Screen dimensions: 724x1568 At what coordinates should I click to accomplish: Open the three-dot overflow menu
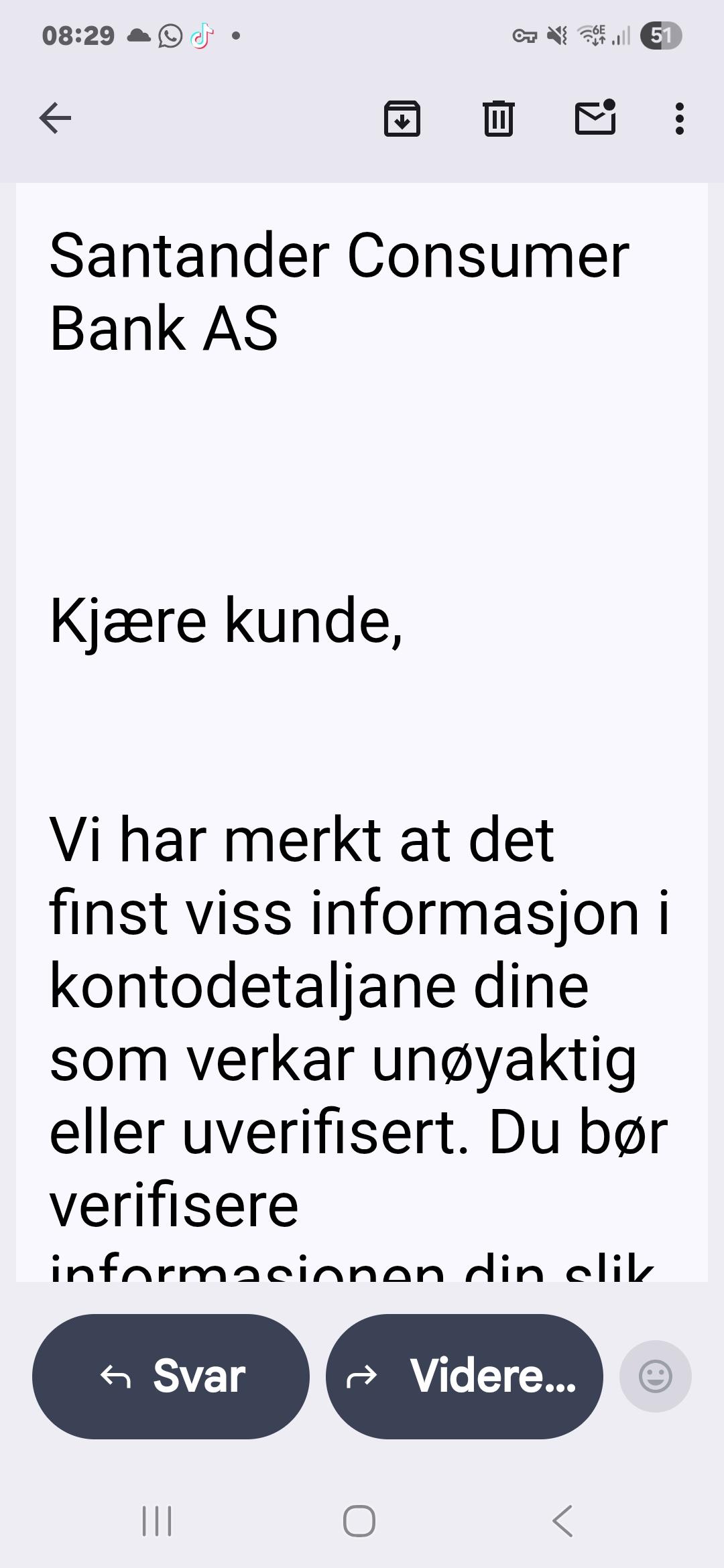(x=679, y=119)
